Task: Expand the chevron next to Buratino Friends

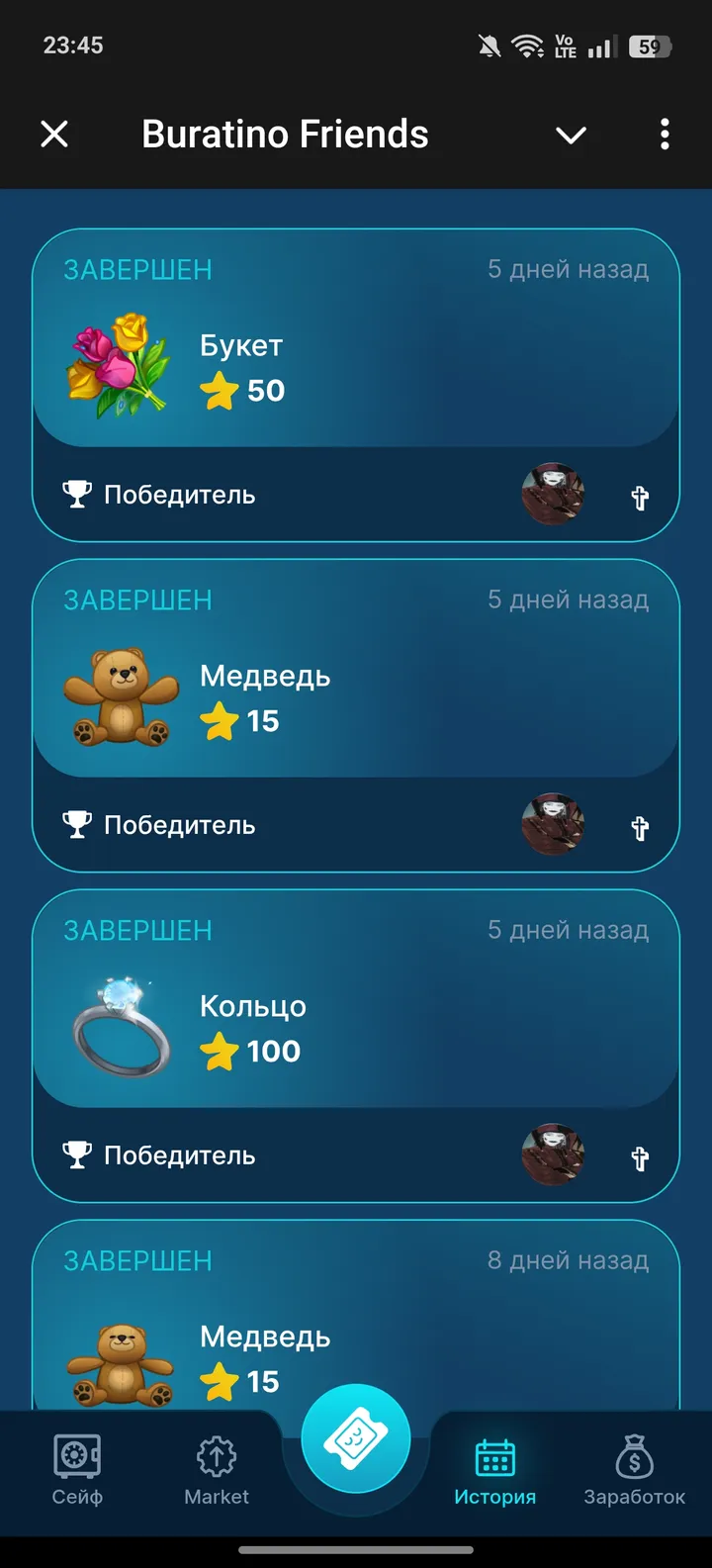Action: (571, 136)
